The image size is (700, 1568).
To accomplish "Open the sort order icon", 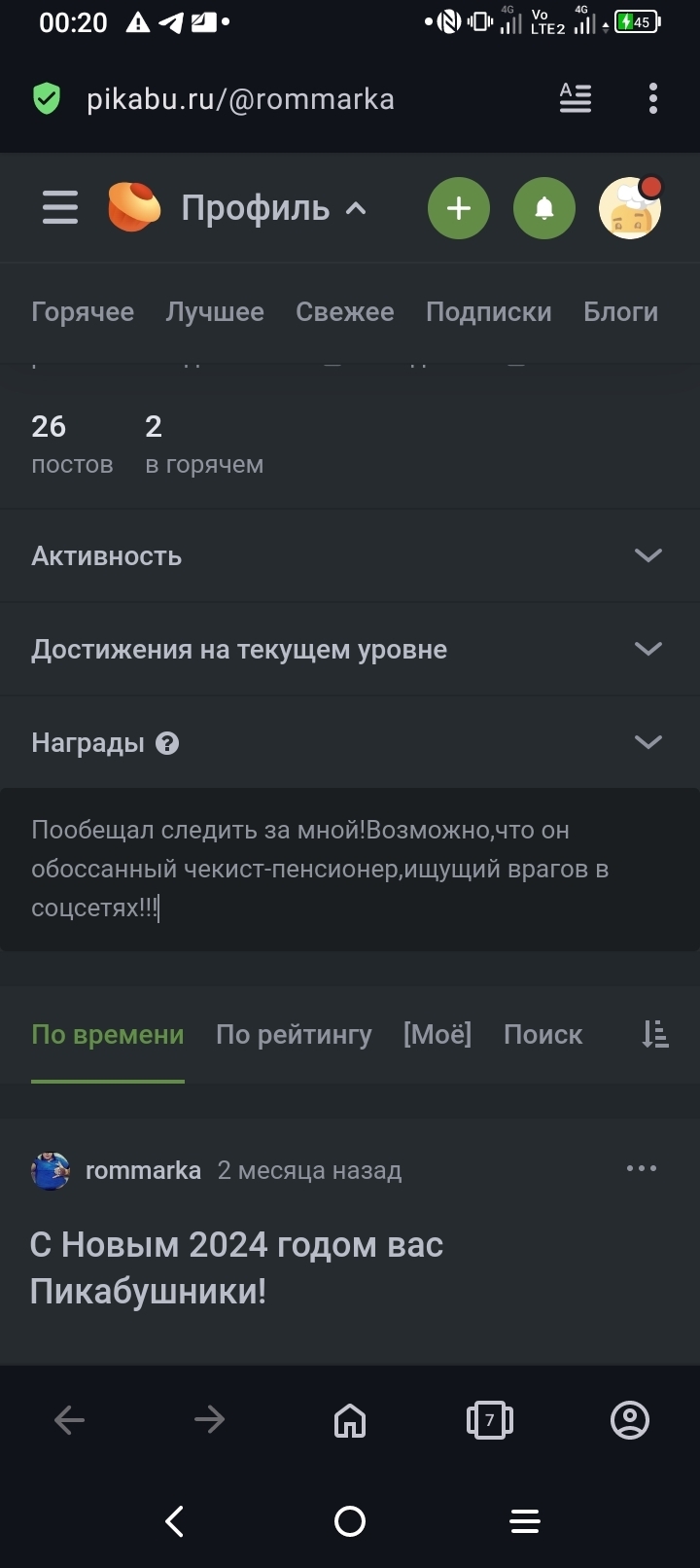I will tap(655, 1035).
